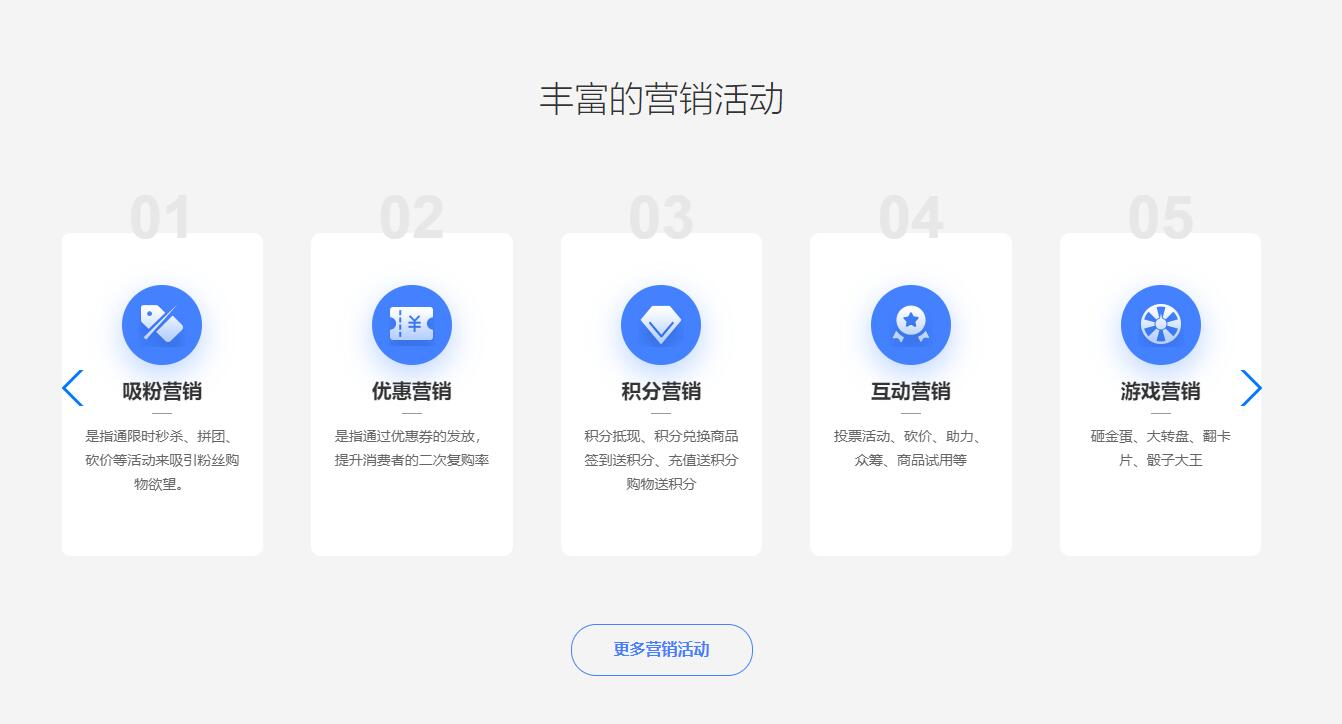Select the 积分营销 card
This screenshot has height=724, width=1342.
[661, 392]
